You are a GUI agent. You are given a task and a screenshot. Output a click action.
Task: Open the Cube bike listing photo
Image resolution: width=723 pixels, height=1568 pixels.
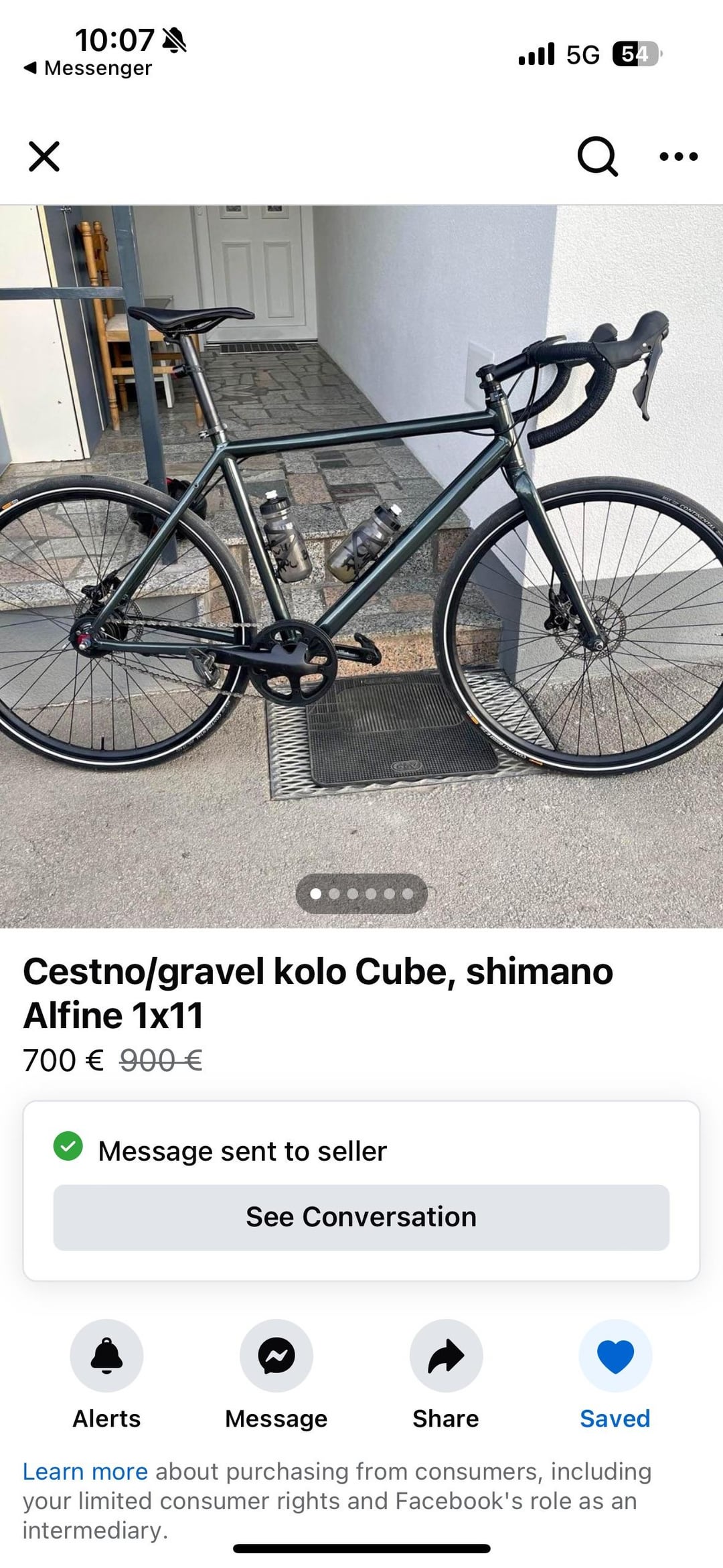361,566
